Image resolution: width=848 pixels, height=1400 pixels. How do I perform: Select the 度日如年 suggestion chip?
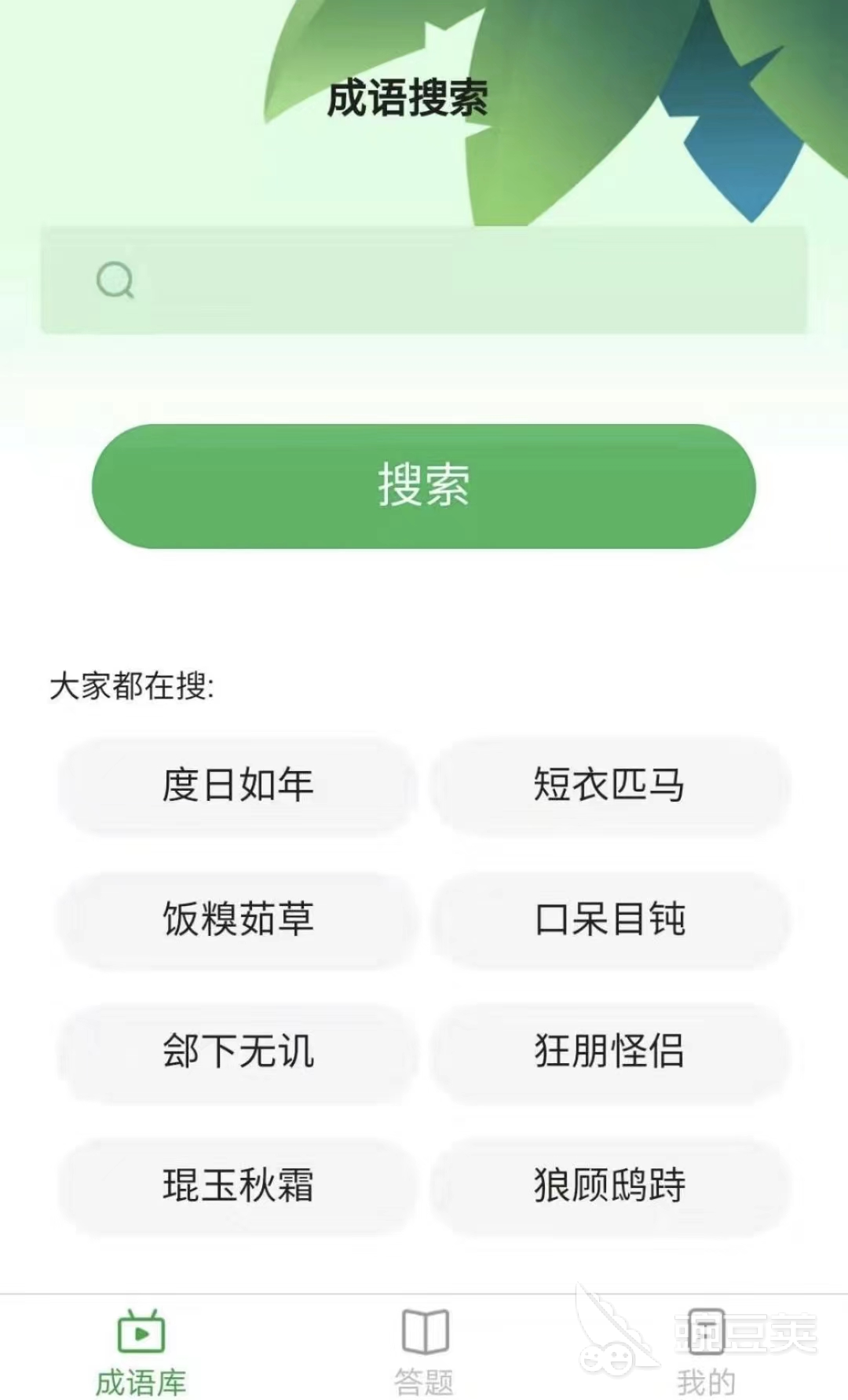point(238,786)
